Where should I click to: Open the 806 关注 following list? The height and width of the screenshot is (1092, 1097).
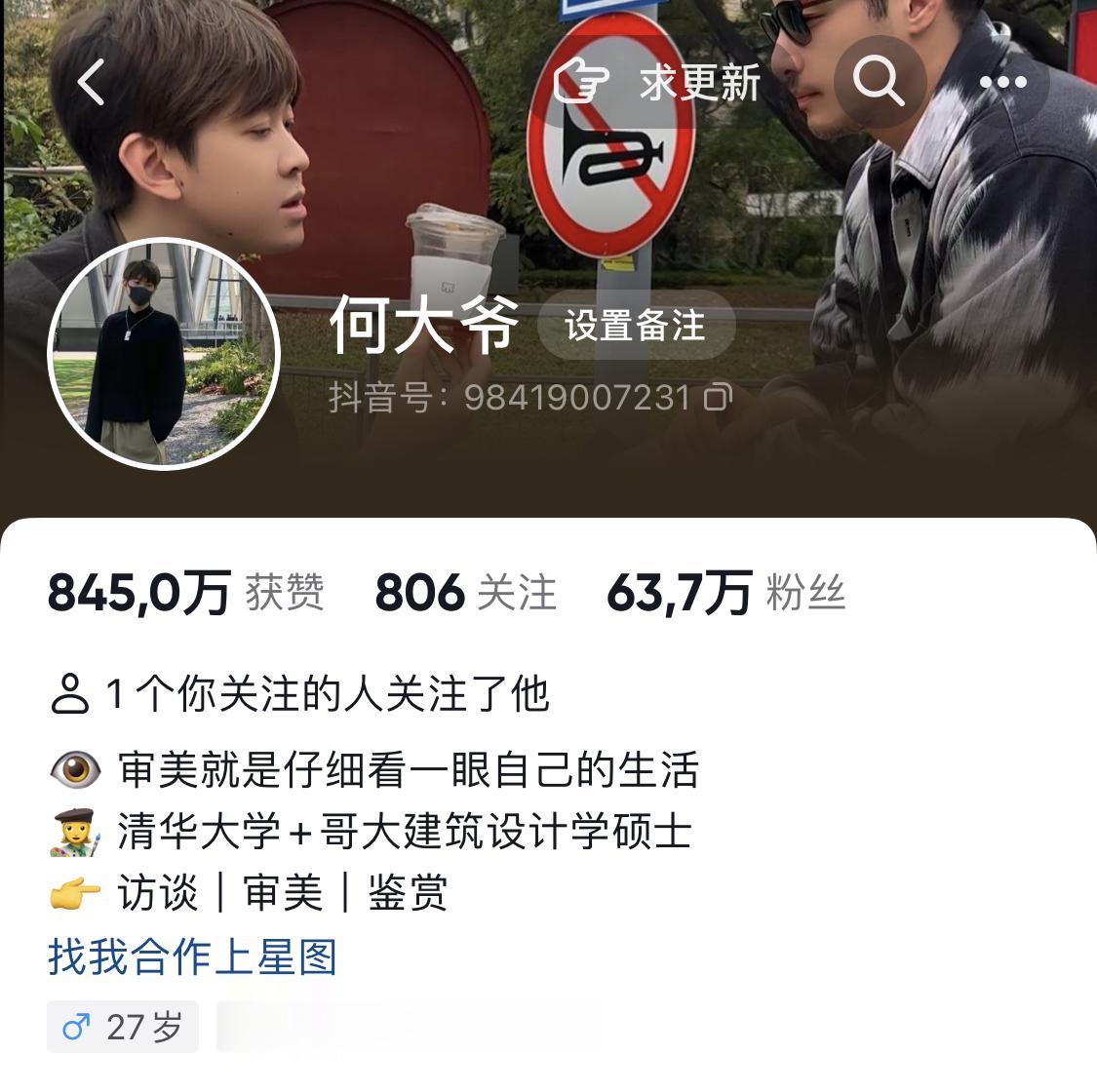pyautogui.click(x=465, y=593)
